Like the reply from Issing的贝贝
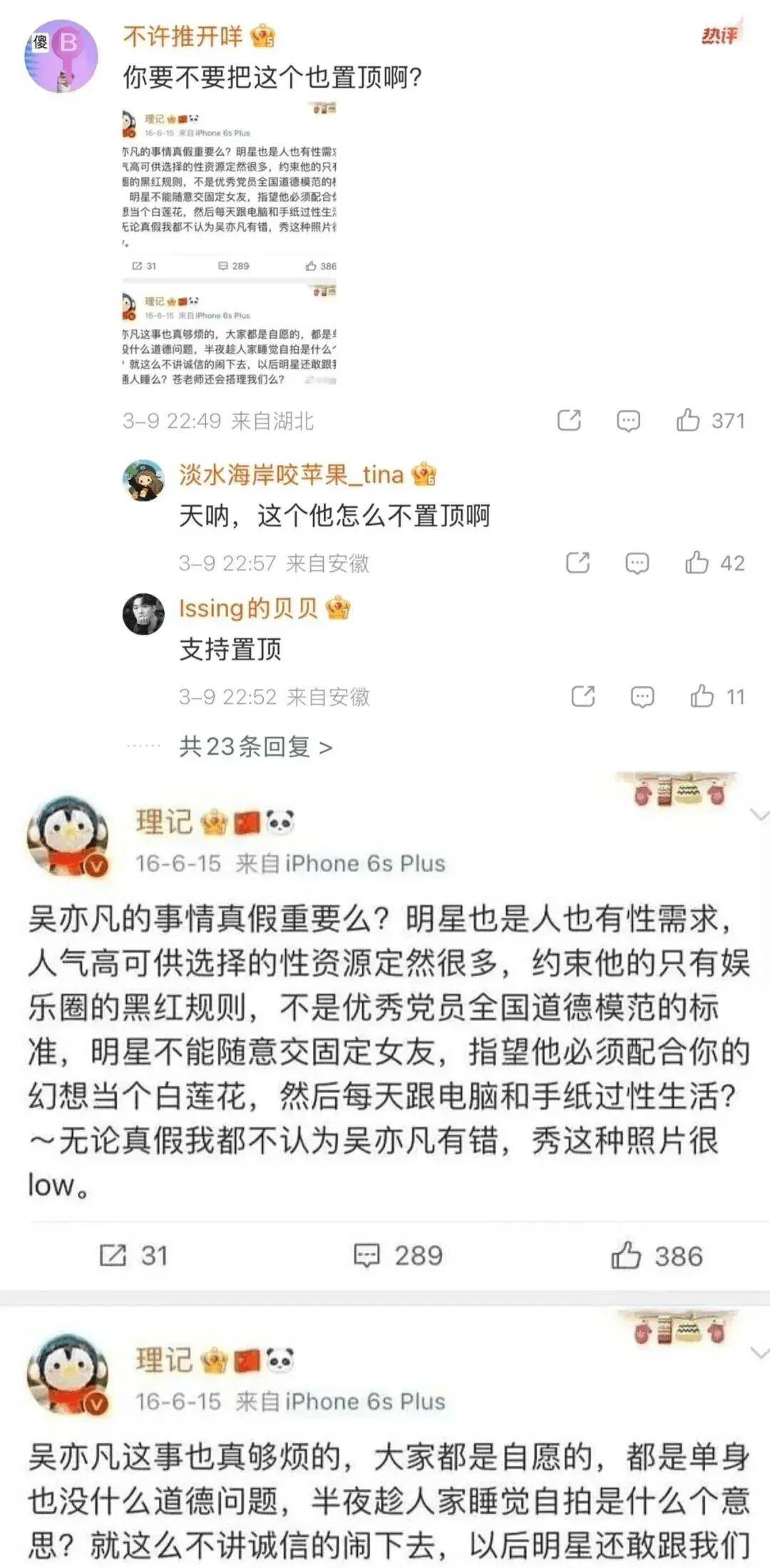 (702, 696)
